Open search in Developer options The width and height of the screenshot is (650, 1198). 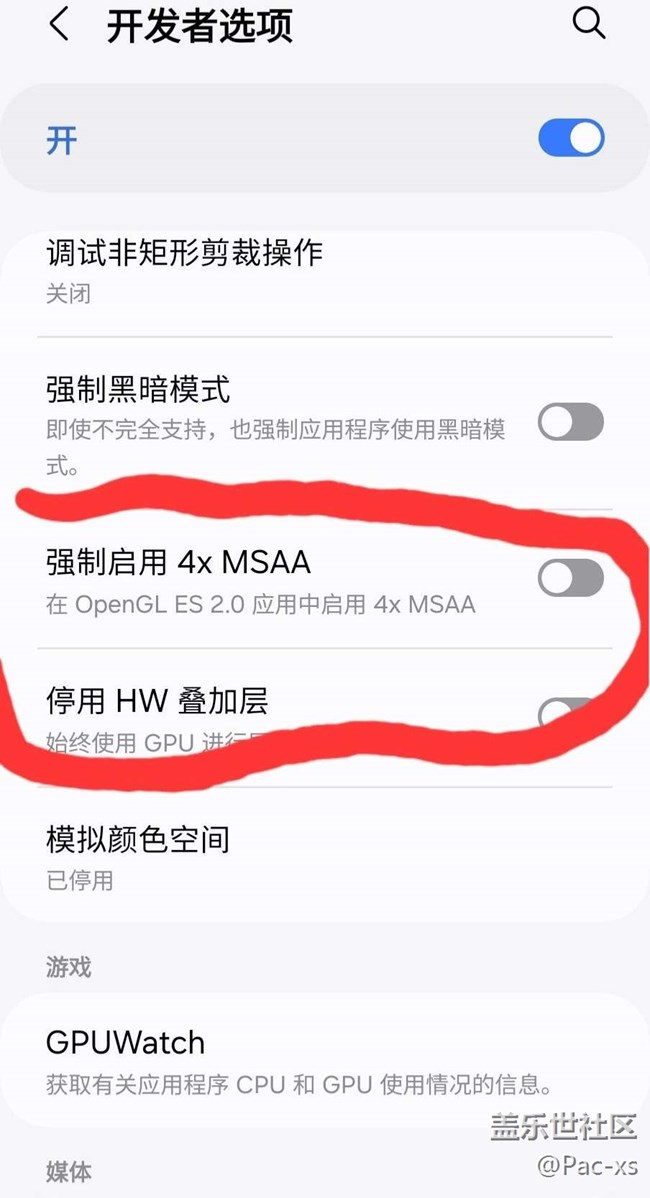coord(588,25)
